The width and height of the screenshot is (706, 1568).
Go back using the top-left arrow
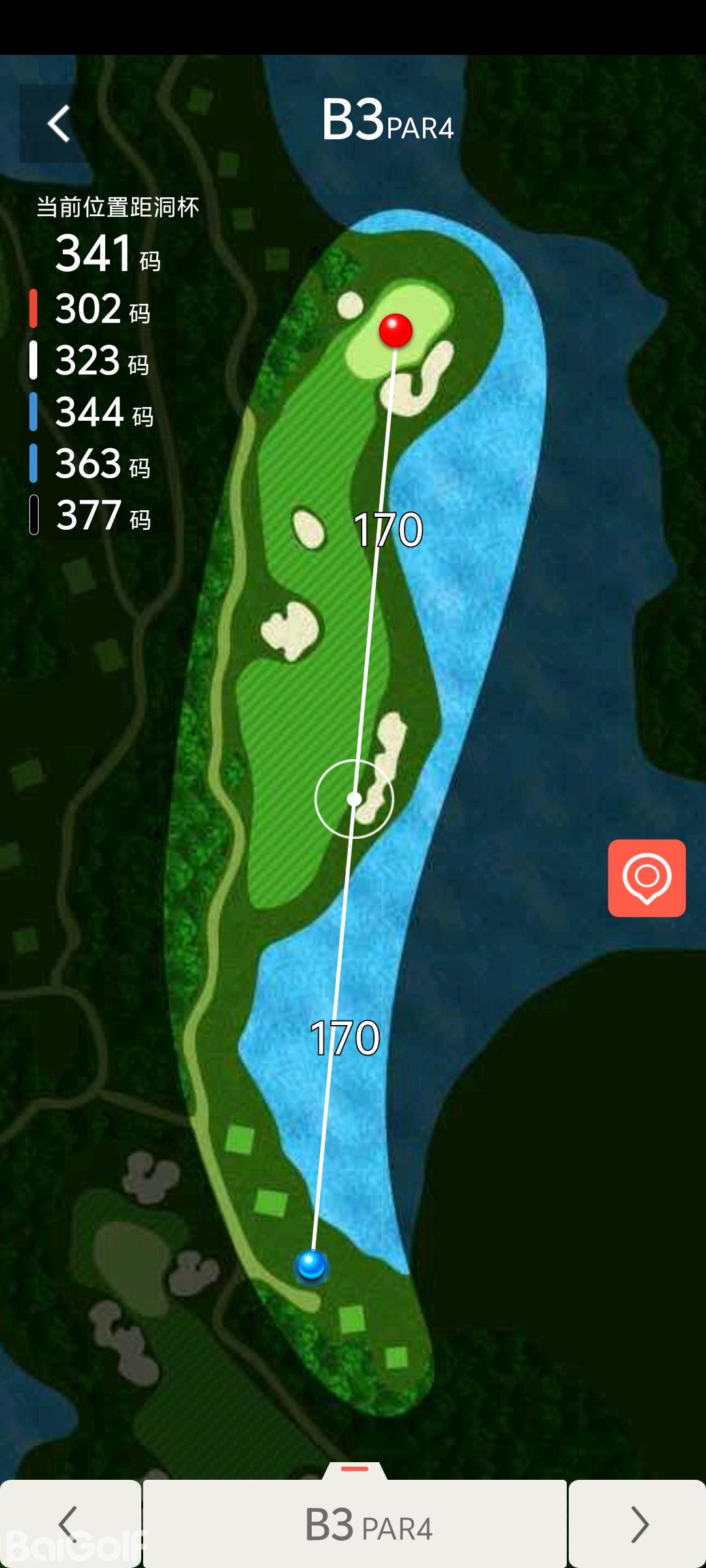tap(59, 123)
